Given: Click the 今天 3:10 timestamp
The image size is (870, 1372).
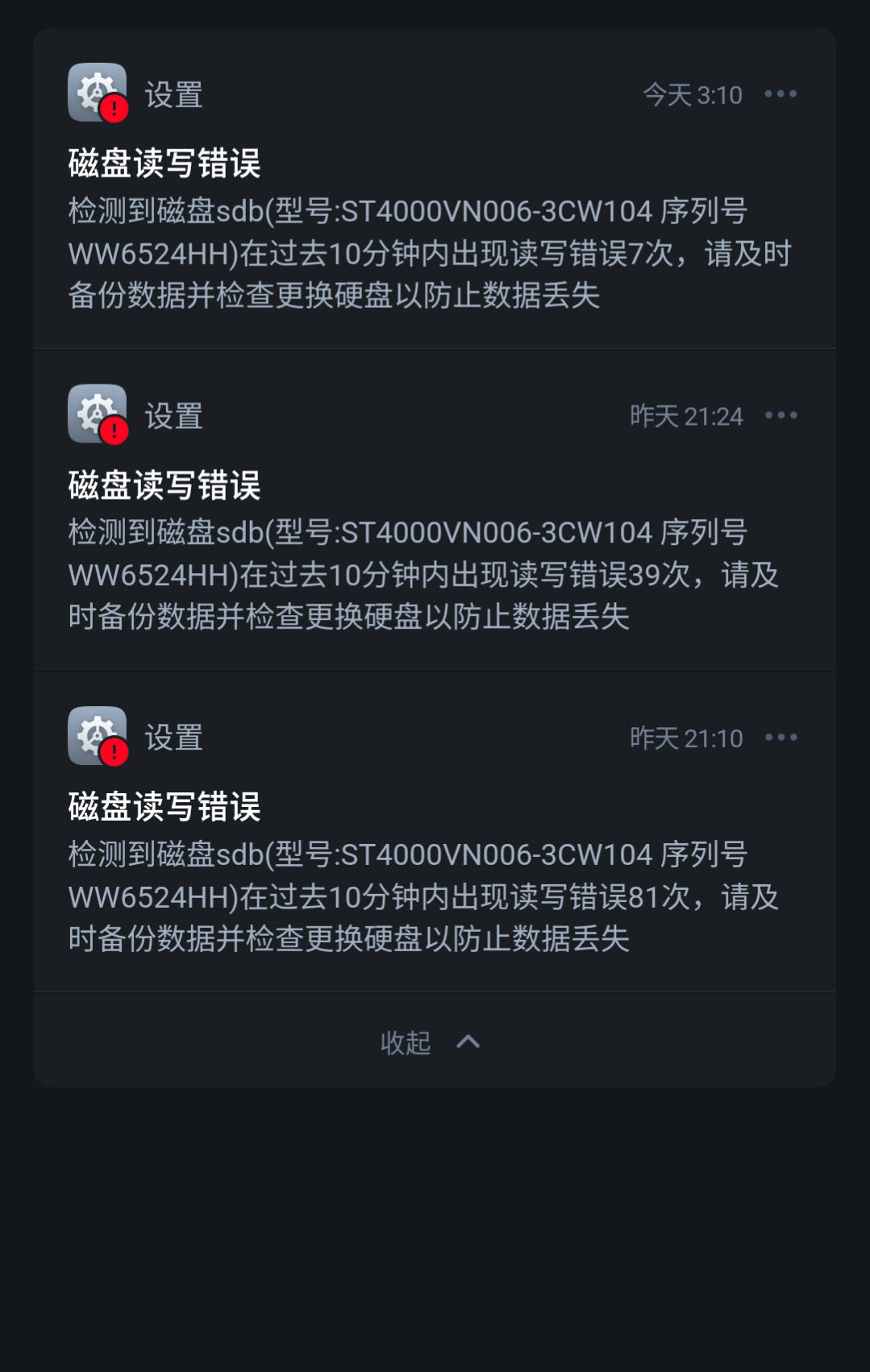Looking at the screenshot, I should coord(691,94).
